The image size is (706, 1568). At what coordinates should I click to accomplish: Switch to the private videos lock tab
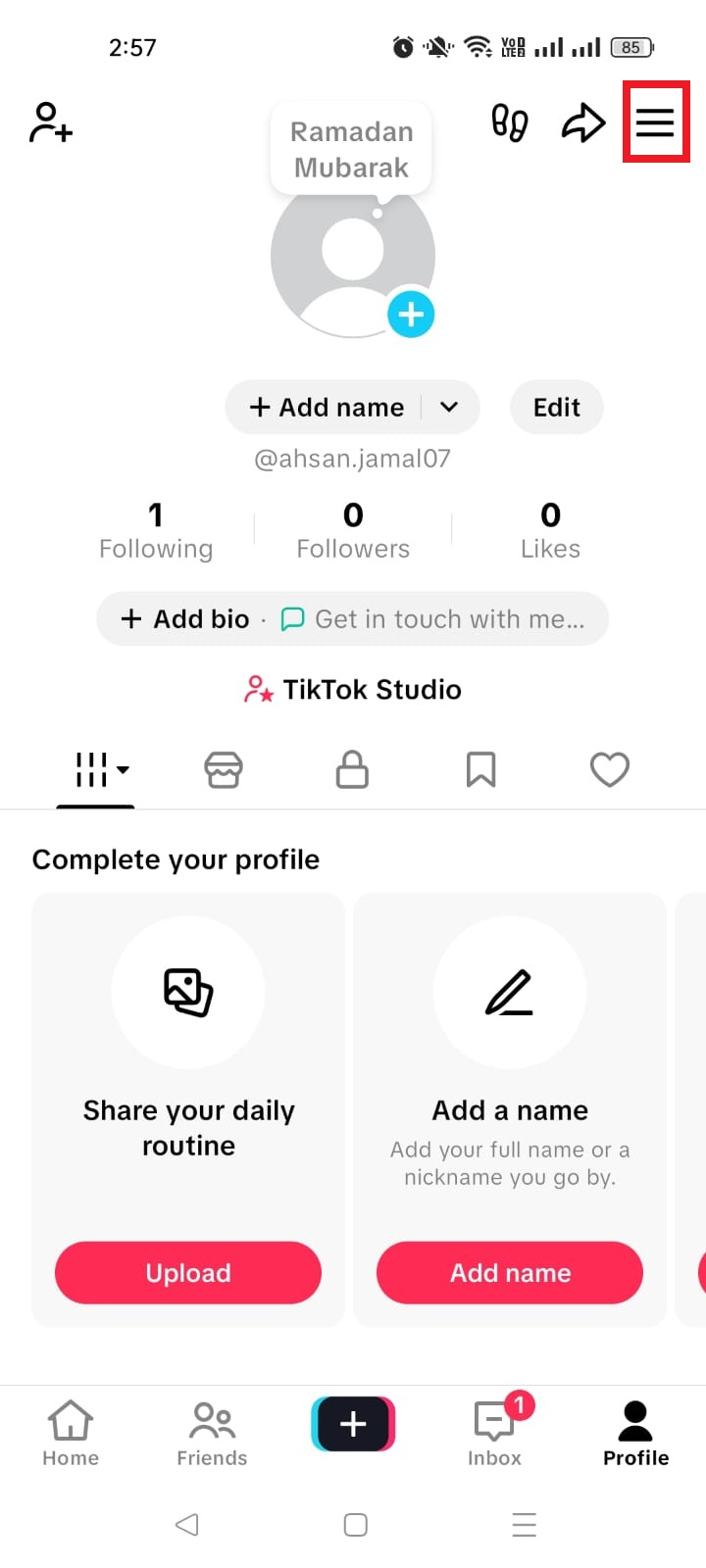pyautogui.click(x=352, y=770)
